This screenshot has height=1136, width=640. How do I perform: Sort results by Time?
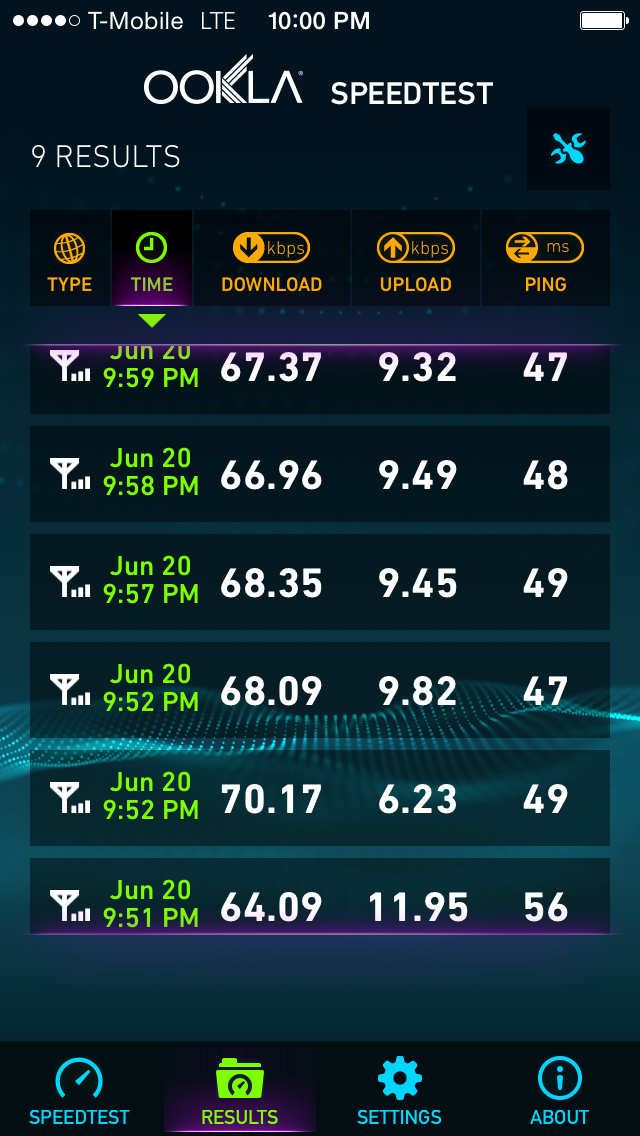pyautogui.click(x=152, y=258)
